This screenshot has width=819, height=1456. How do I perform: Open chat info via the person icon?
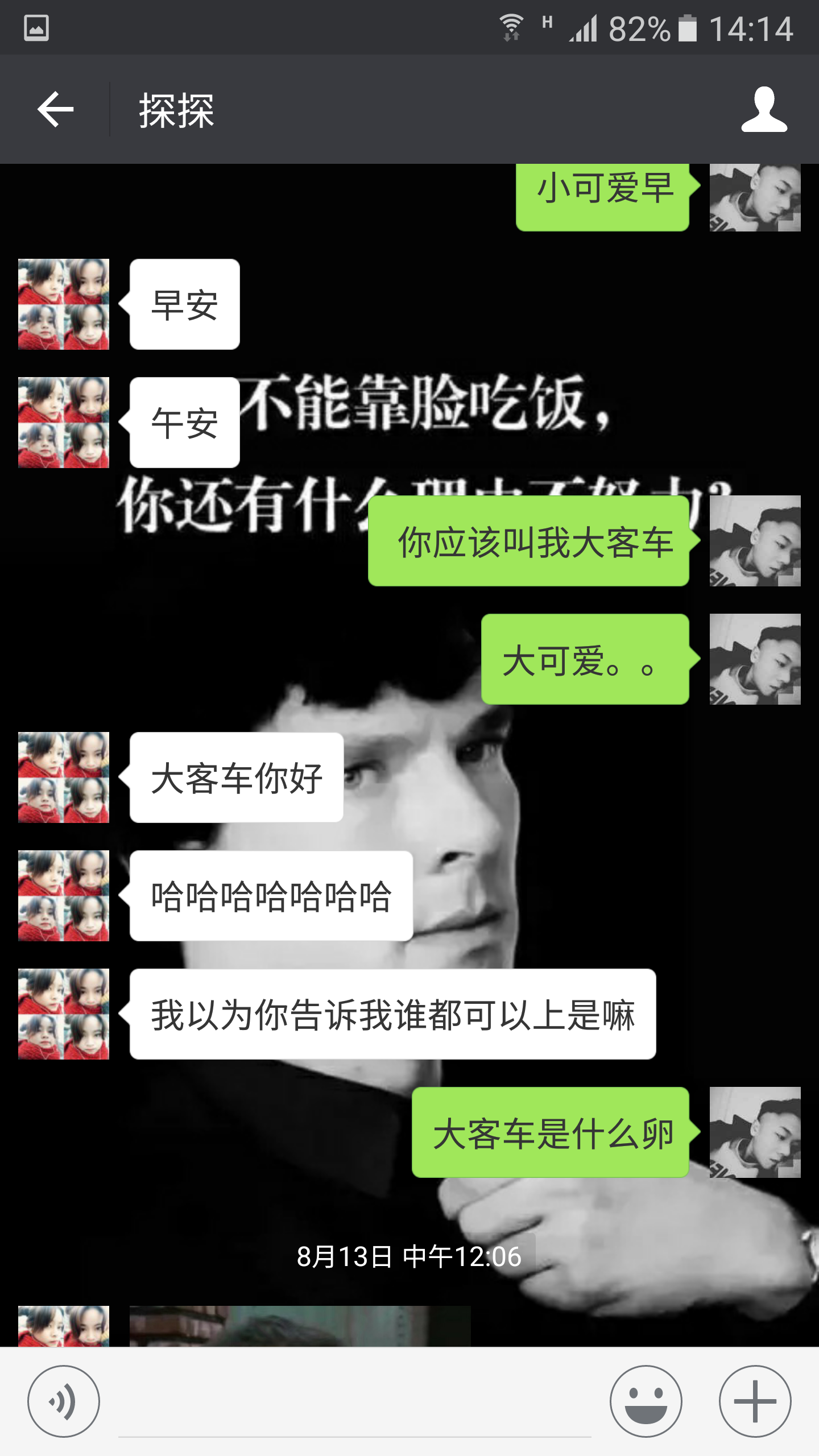point(764,109)
